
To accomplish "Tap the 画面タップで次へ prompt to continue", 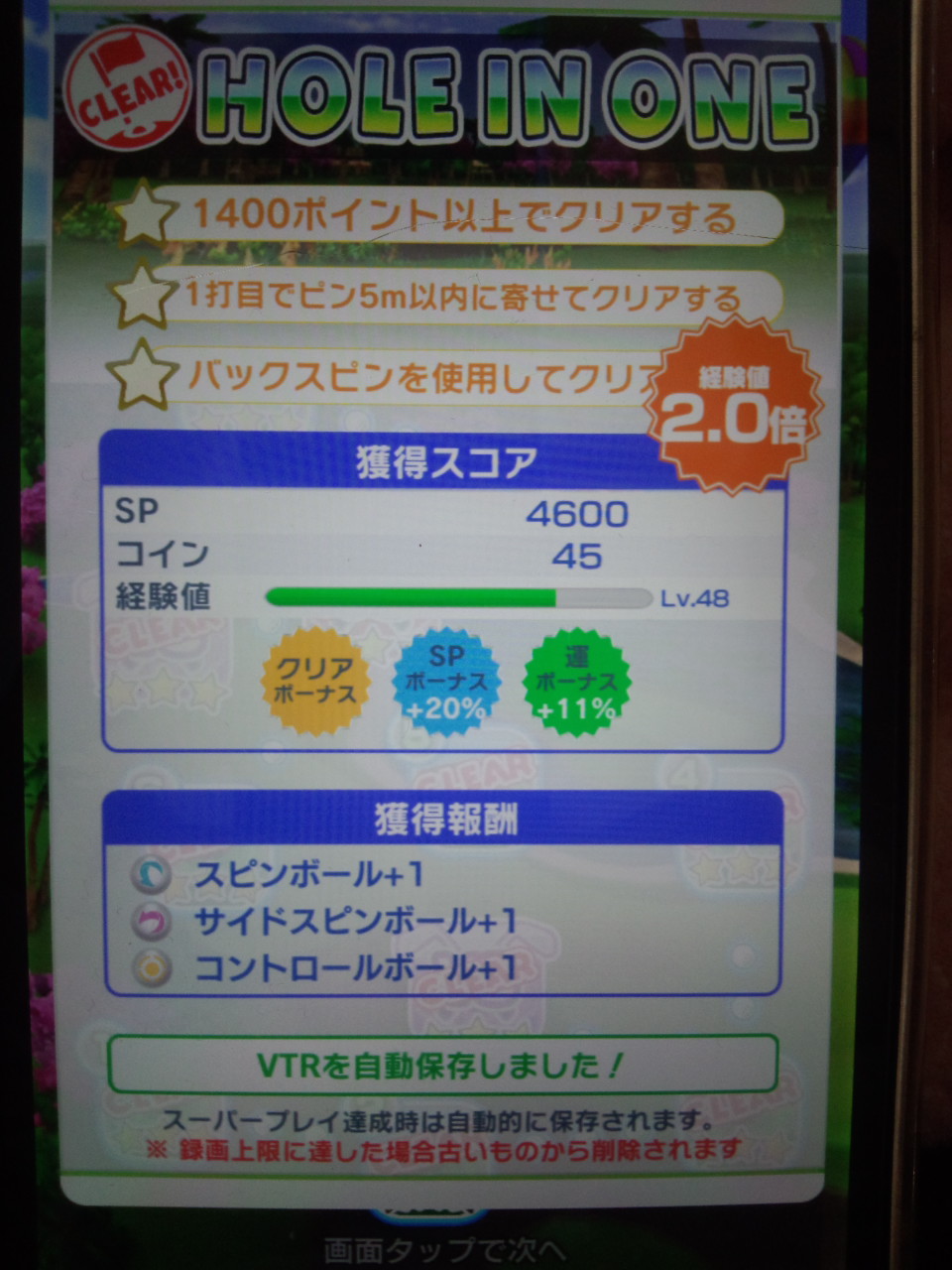I will tap(443, 1248).
